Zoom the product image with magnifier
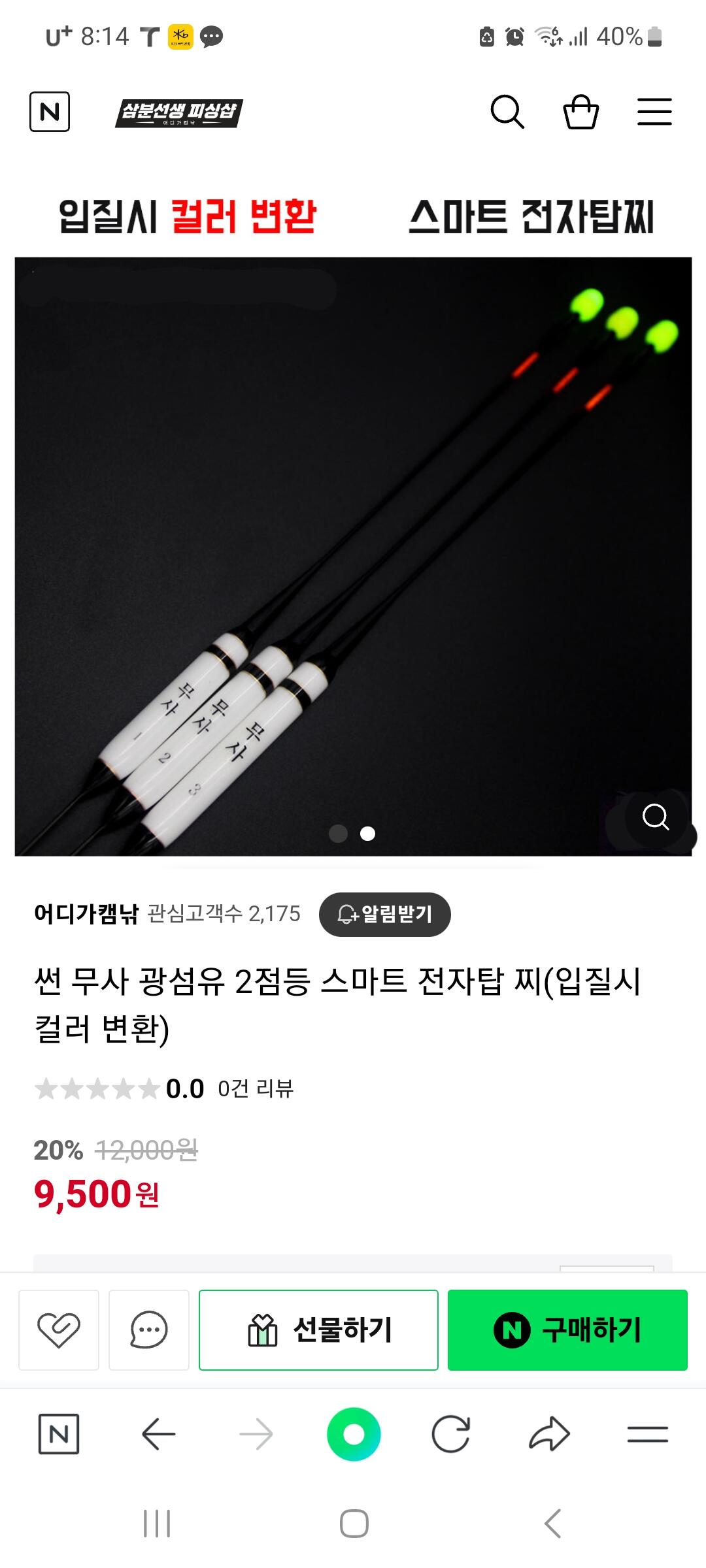Viewport: 706px width, 1568px height. point(656,817)
